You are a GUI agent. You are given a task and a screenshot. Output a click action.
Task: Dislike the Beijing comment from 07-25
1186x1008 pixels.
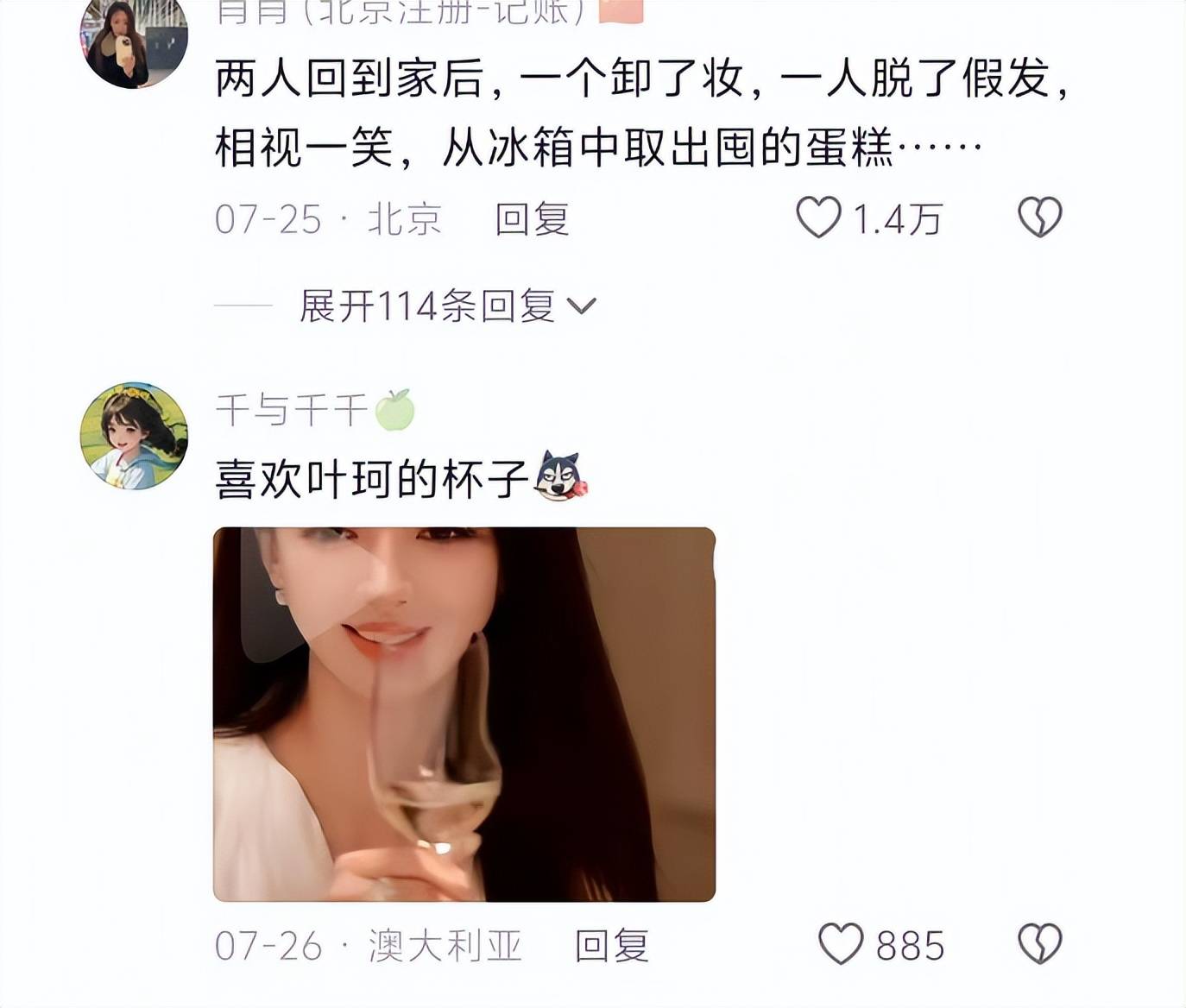[x=1040, y=217]
